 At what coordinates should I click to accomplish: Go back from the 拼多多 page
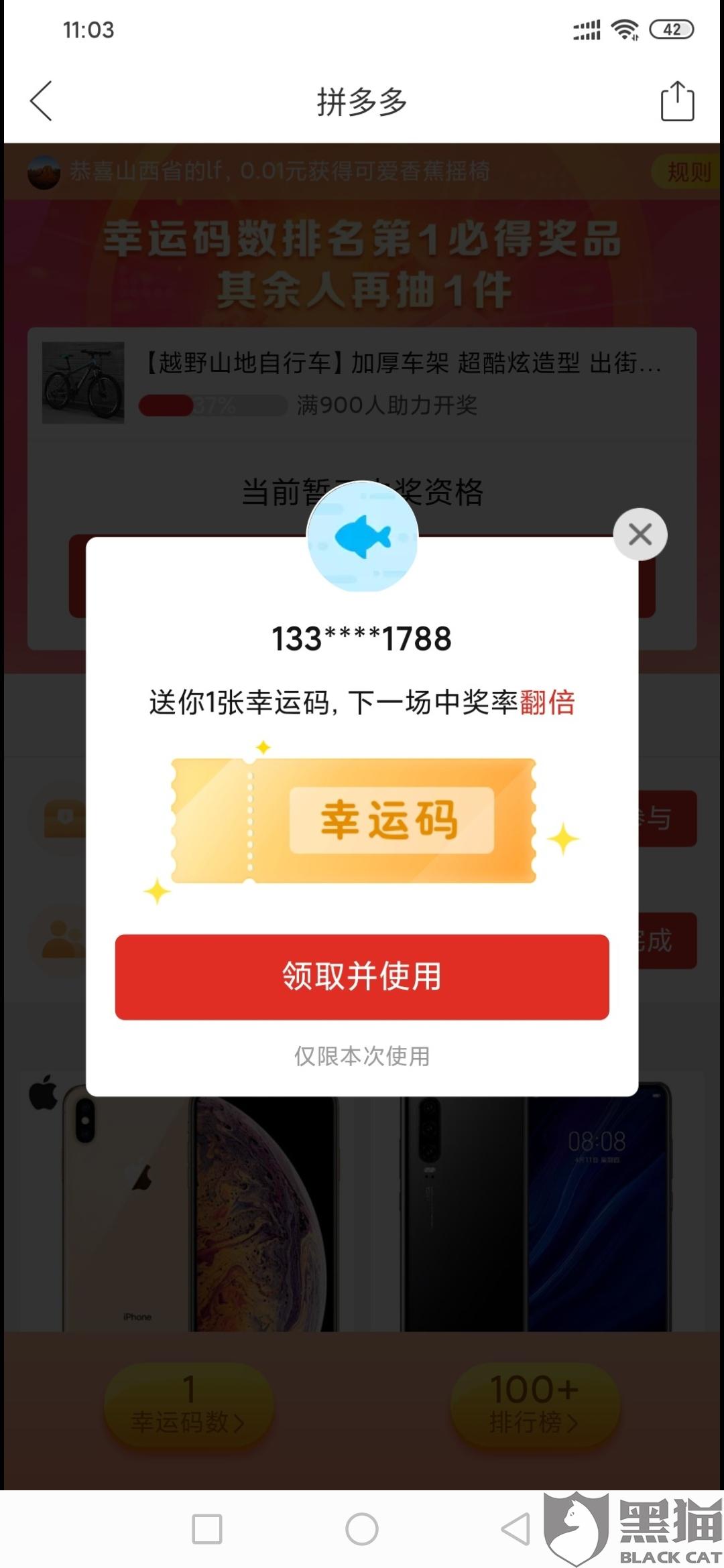(x=42, y=101)
